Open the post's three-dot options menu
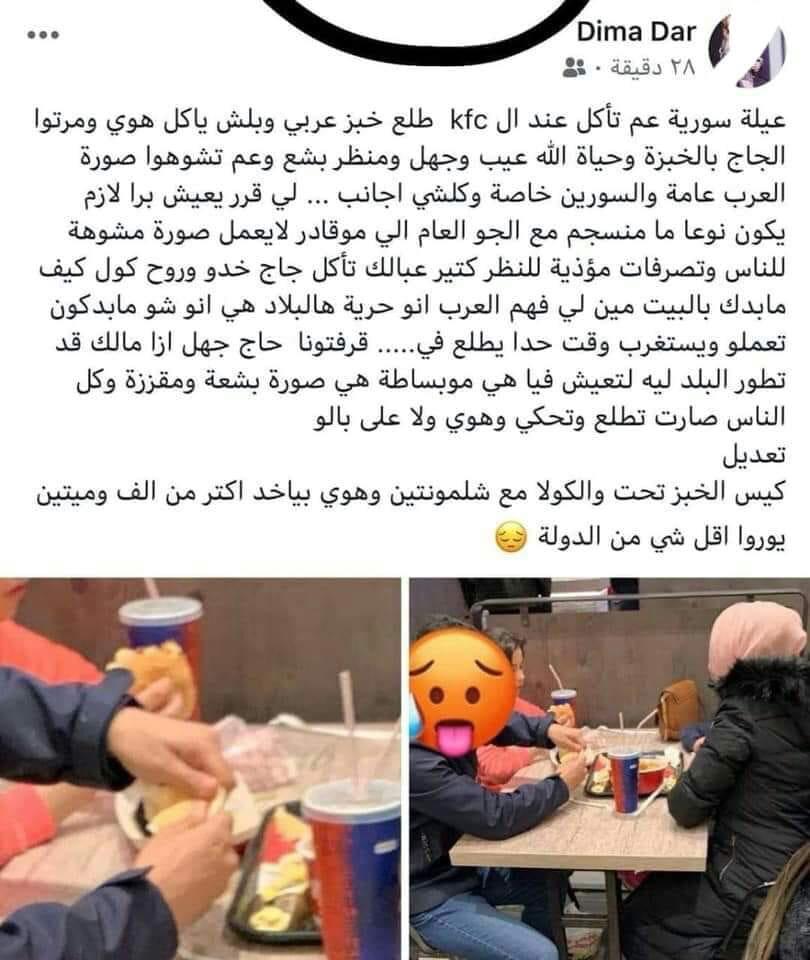This screenshot has width=810, height=960. pos(42,34)
